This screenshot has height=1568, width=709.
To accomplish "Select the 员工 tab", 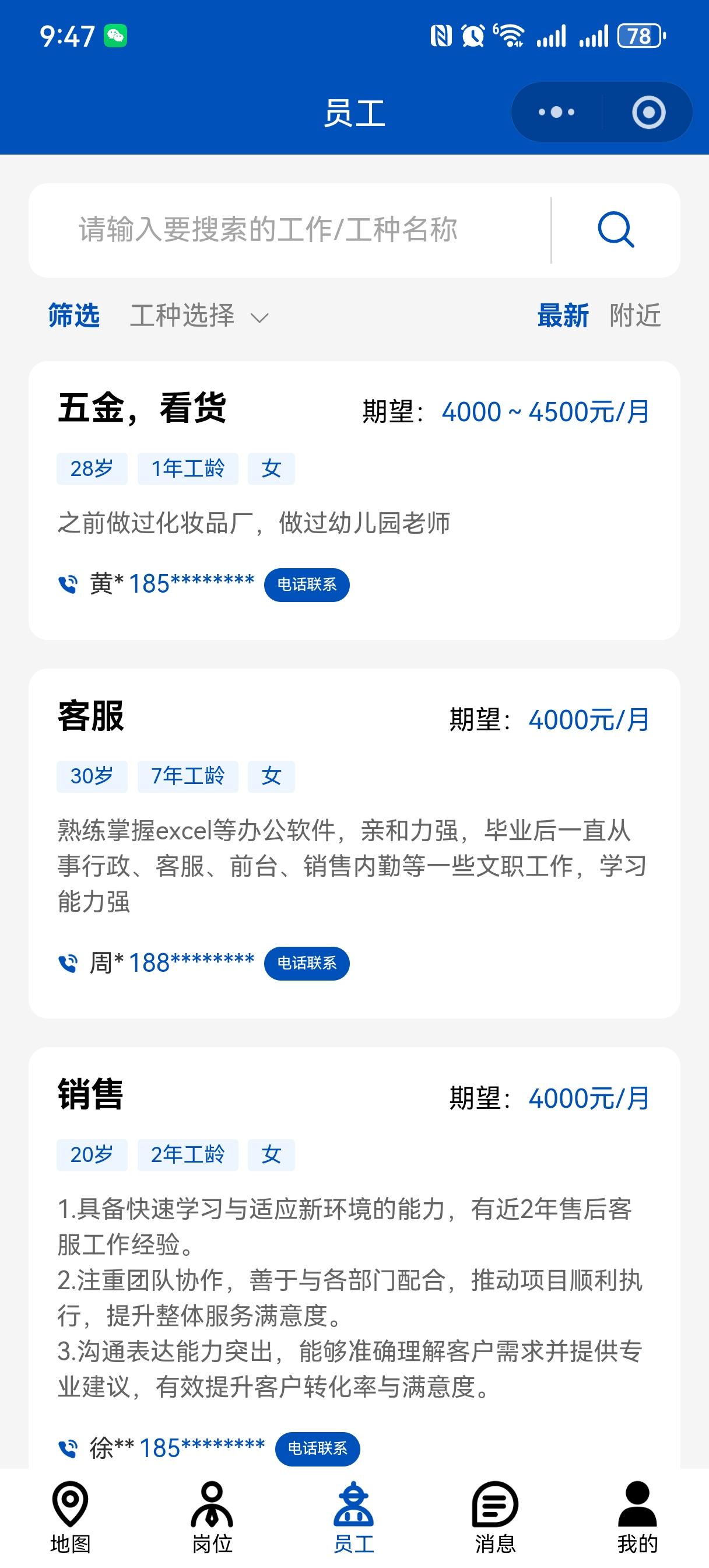I will (353, 1518).
